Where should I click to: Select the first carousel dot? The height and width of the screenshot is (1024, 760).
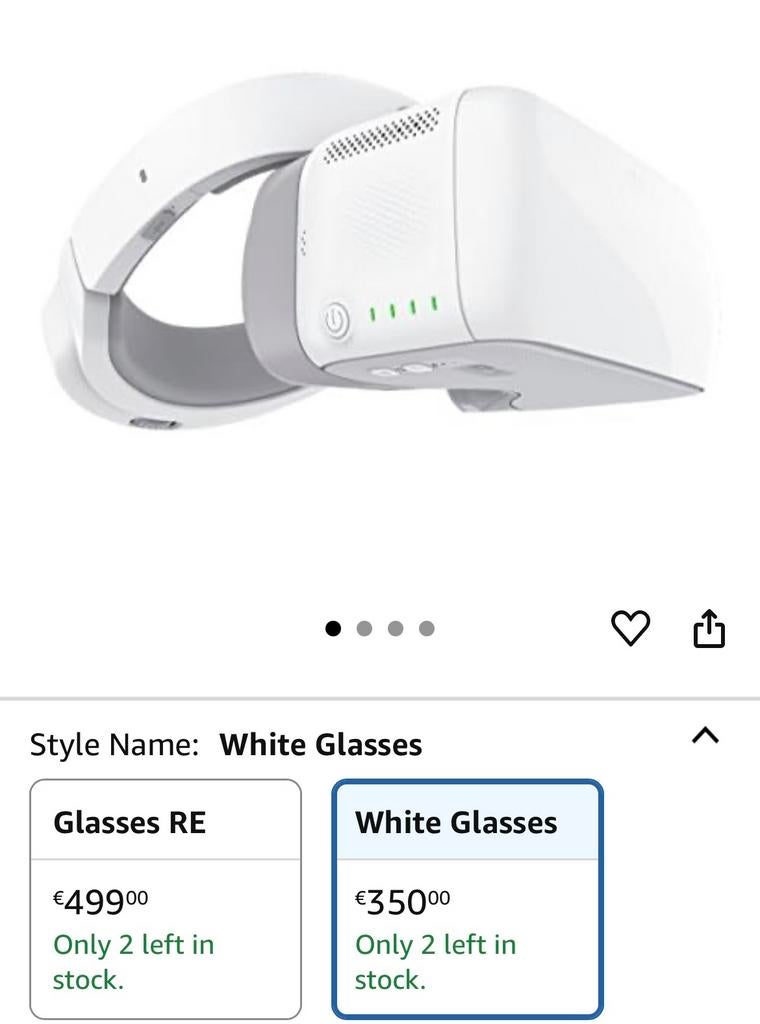(x=333, y=628)
